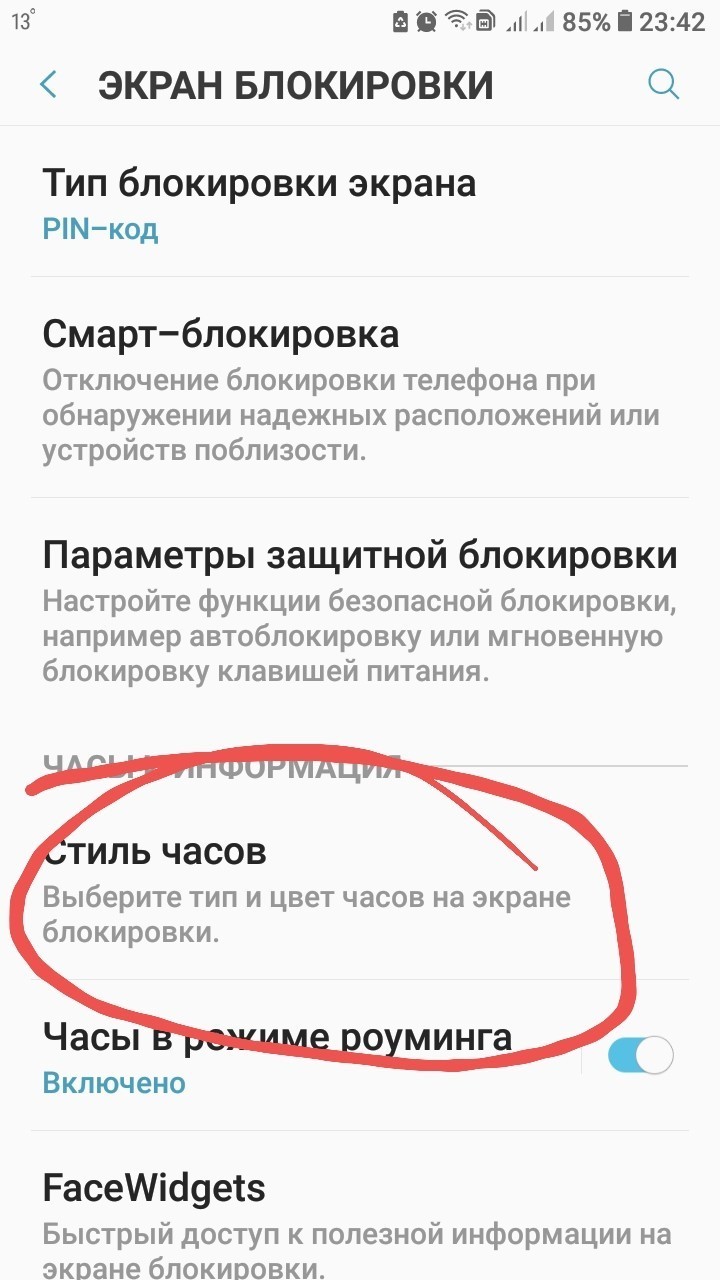Open Часы в режиме роуминга row
Screen dimensions: 720x1280
pyautogui.click(x=280, y=1056)
